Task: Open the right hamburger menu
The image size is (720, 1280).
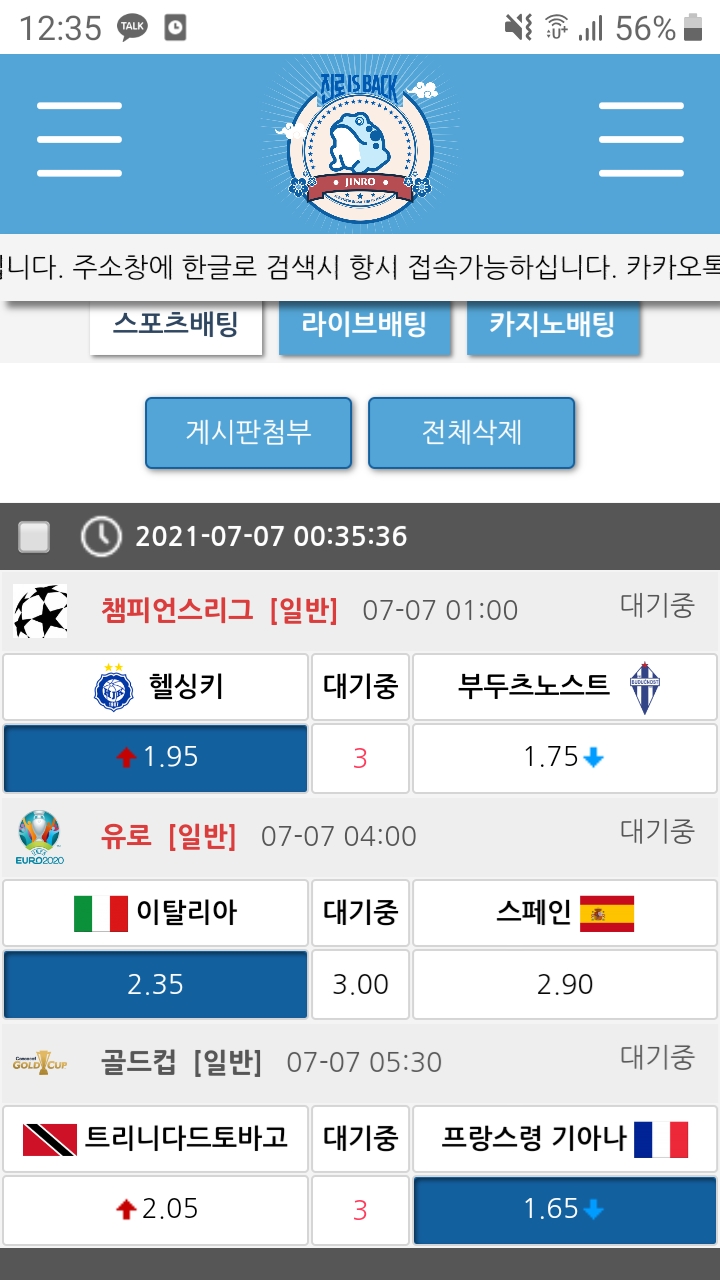Action: [641, 140]
